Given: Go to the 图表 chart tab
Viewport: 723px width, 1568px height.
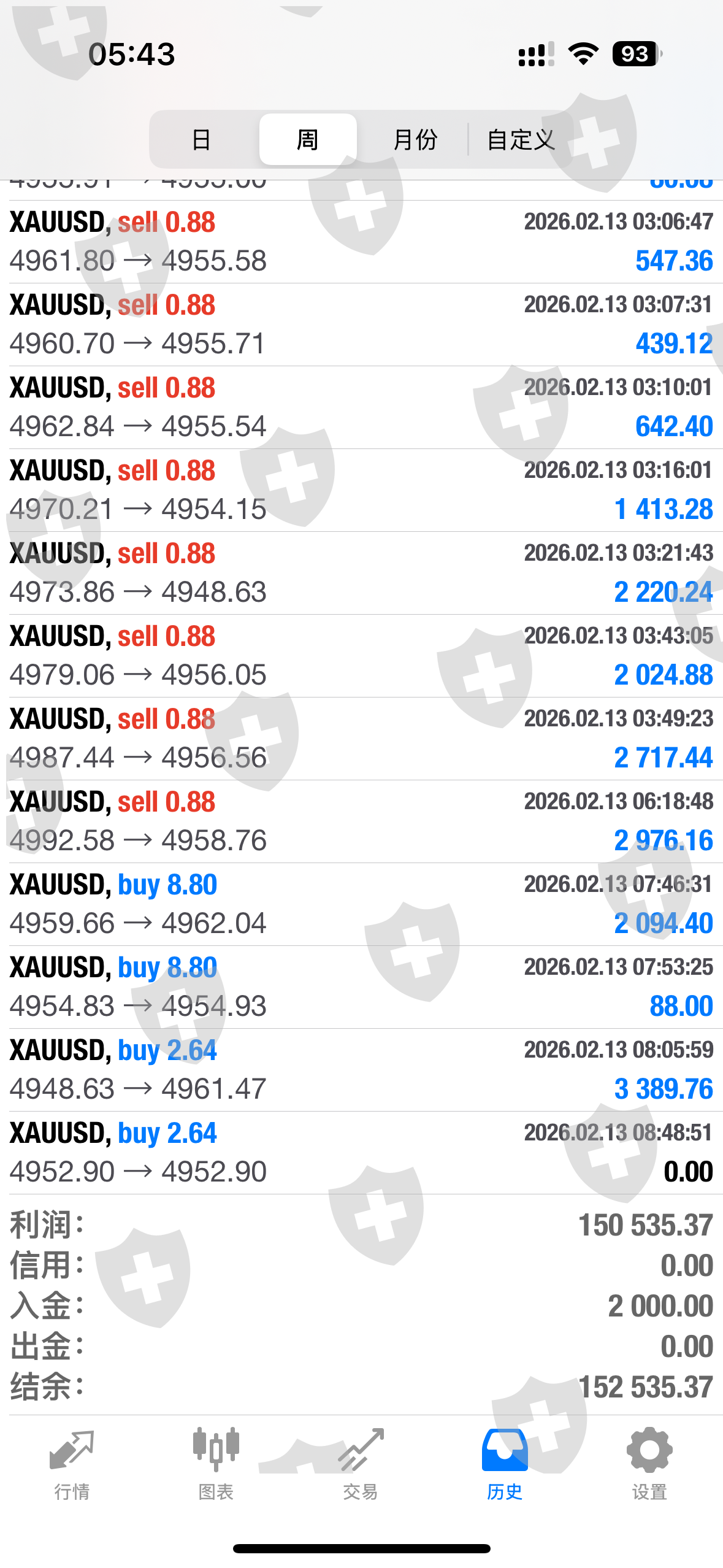Looking at the screenshot, I should [x=216, y=1464].
